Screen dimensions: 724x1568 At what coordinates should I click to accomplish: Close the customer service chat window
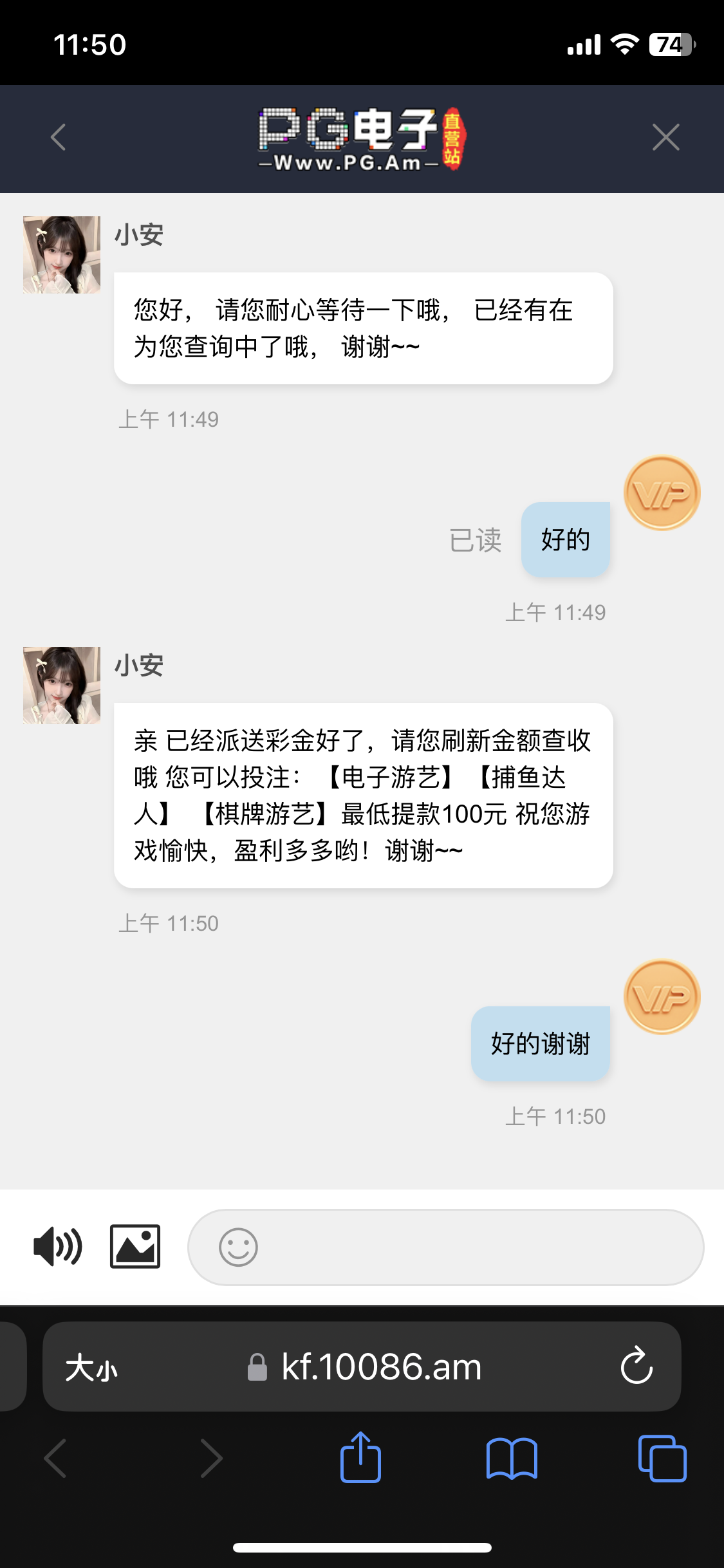pos(665,137)
